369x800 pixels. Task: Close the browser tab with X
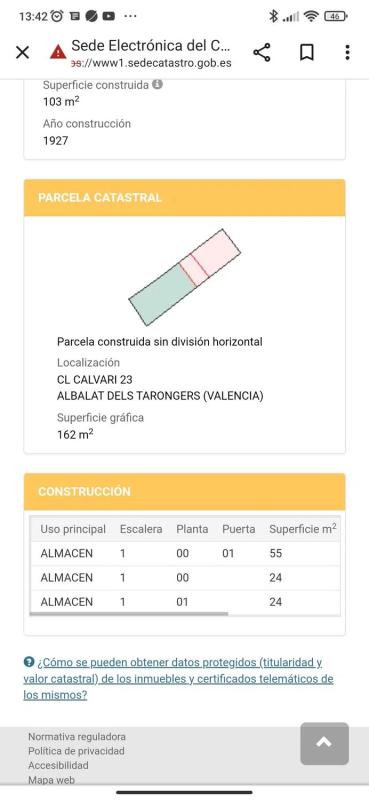pos(22,52)
